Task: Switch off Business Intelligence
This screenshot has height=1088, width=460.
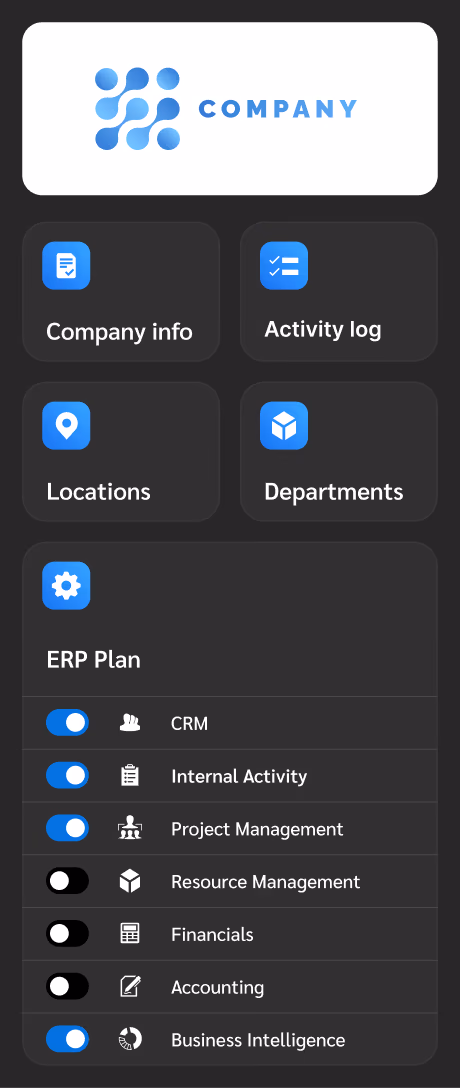Action: tap(67, 1039)
